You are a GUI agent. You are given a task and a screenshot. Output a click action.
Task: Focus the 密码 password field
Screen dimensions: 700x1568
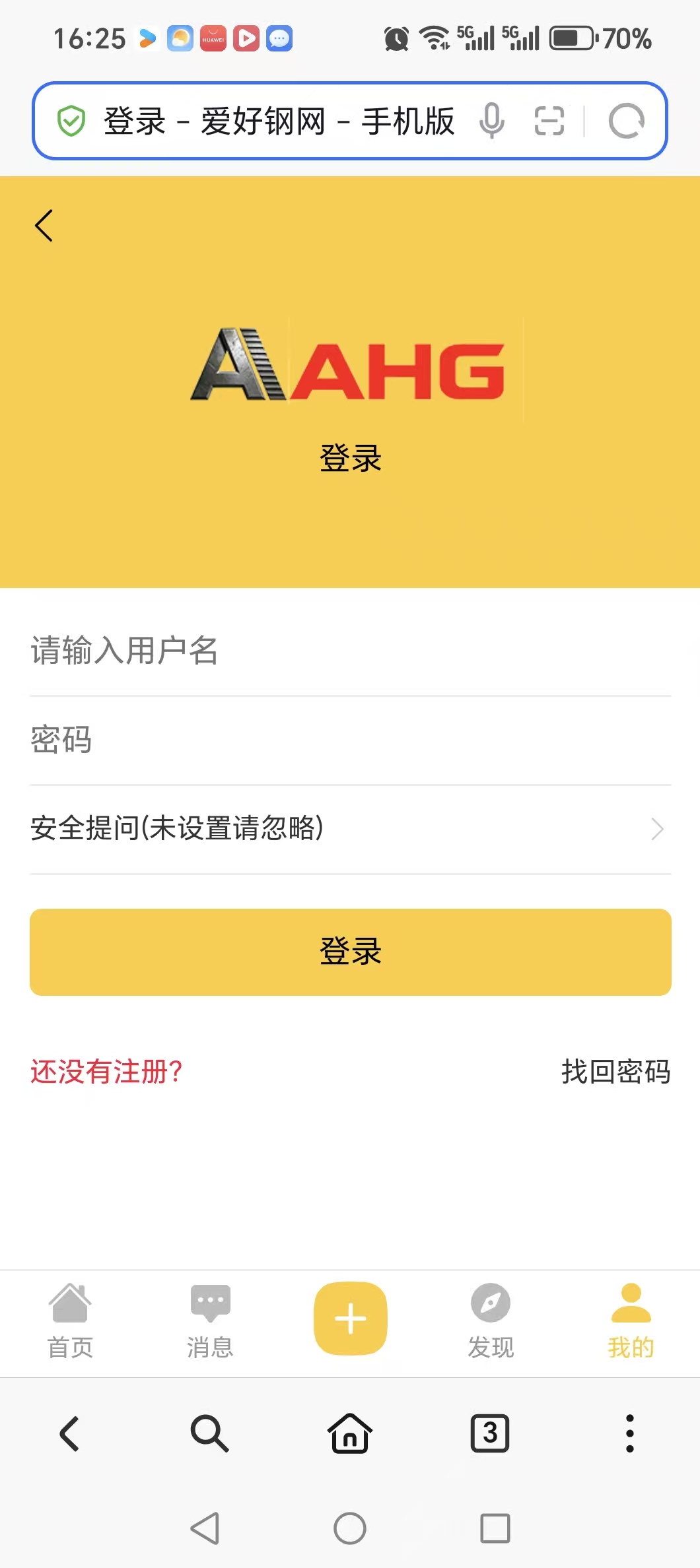coord(350,740)
